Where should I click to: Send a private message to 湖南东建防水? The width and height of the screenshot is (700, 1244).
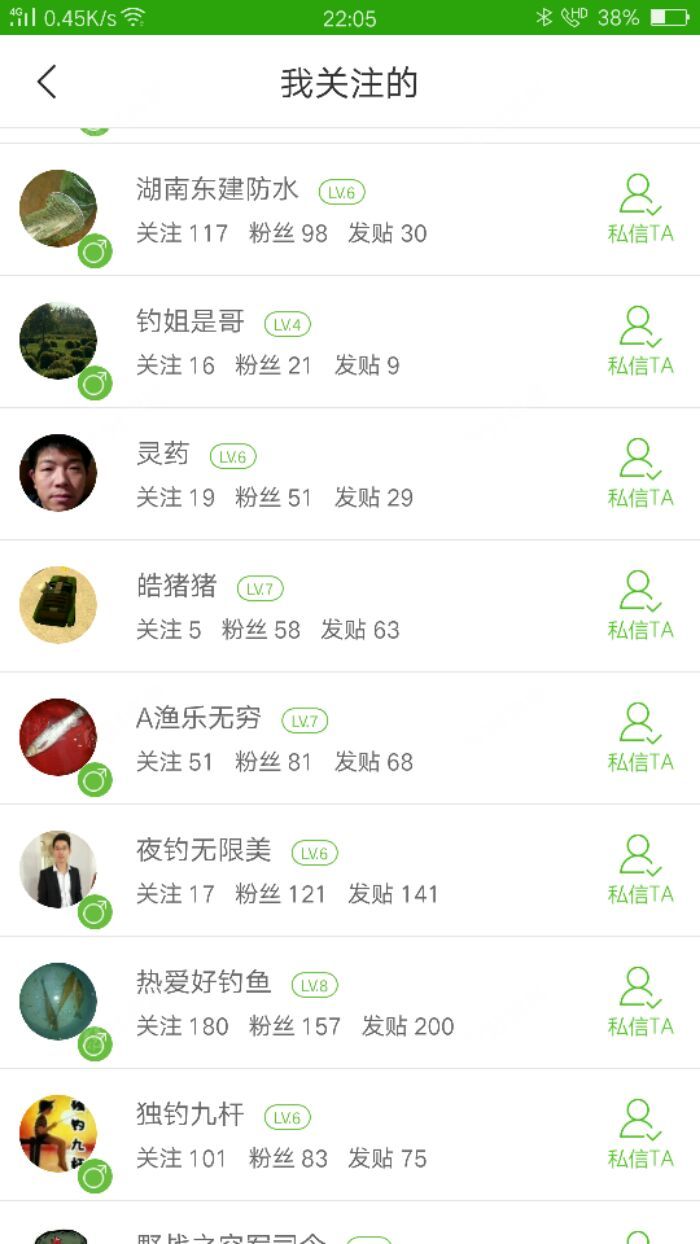640,210
